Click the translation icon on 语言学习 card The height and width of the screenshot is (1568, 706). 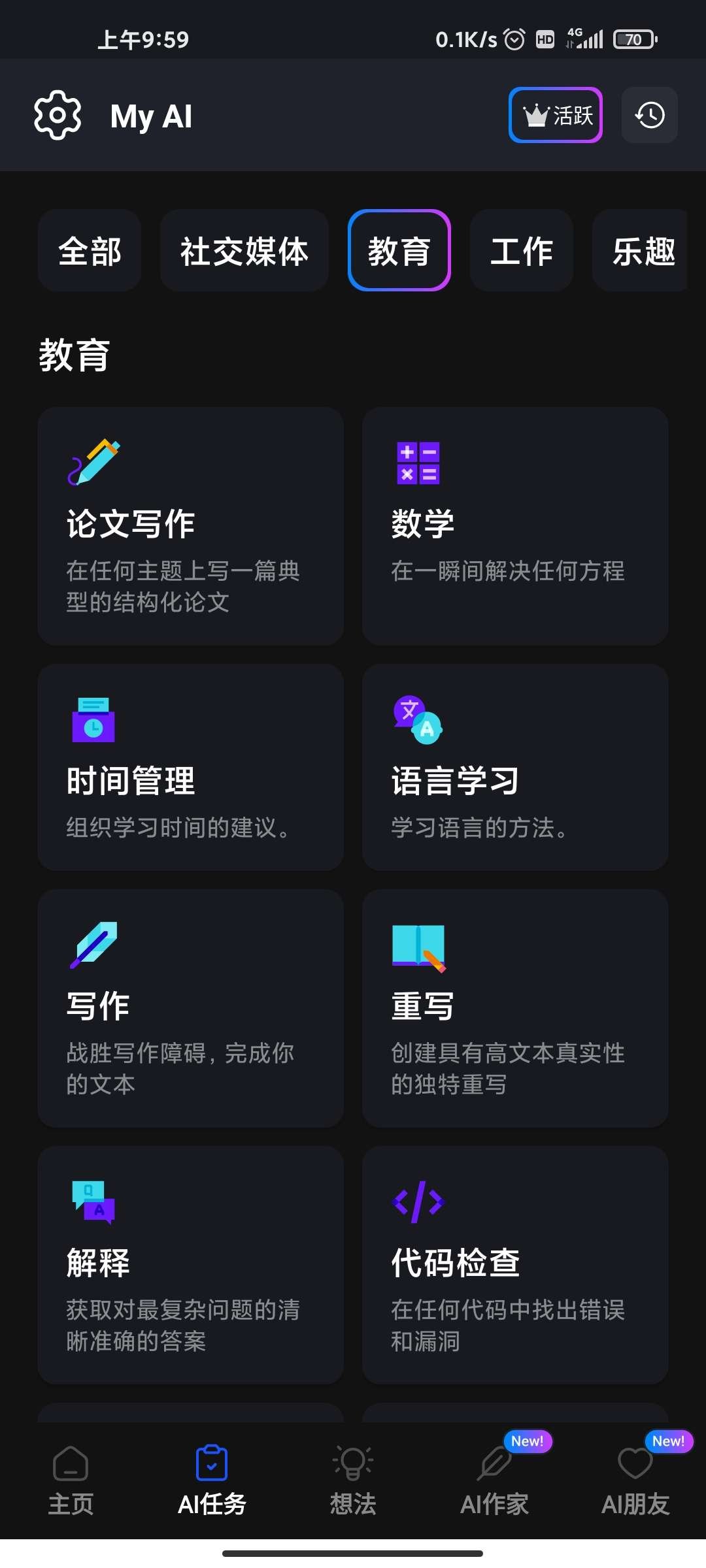click(x=418, y=721)
